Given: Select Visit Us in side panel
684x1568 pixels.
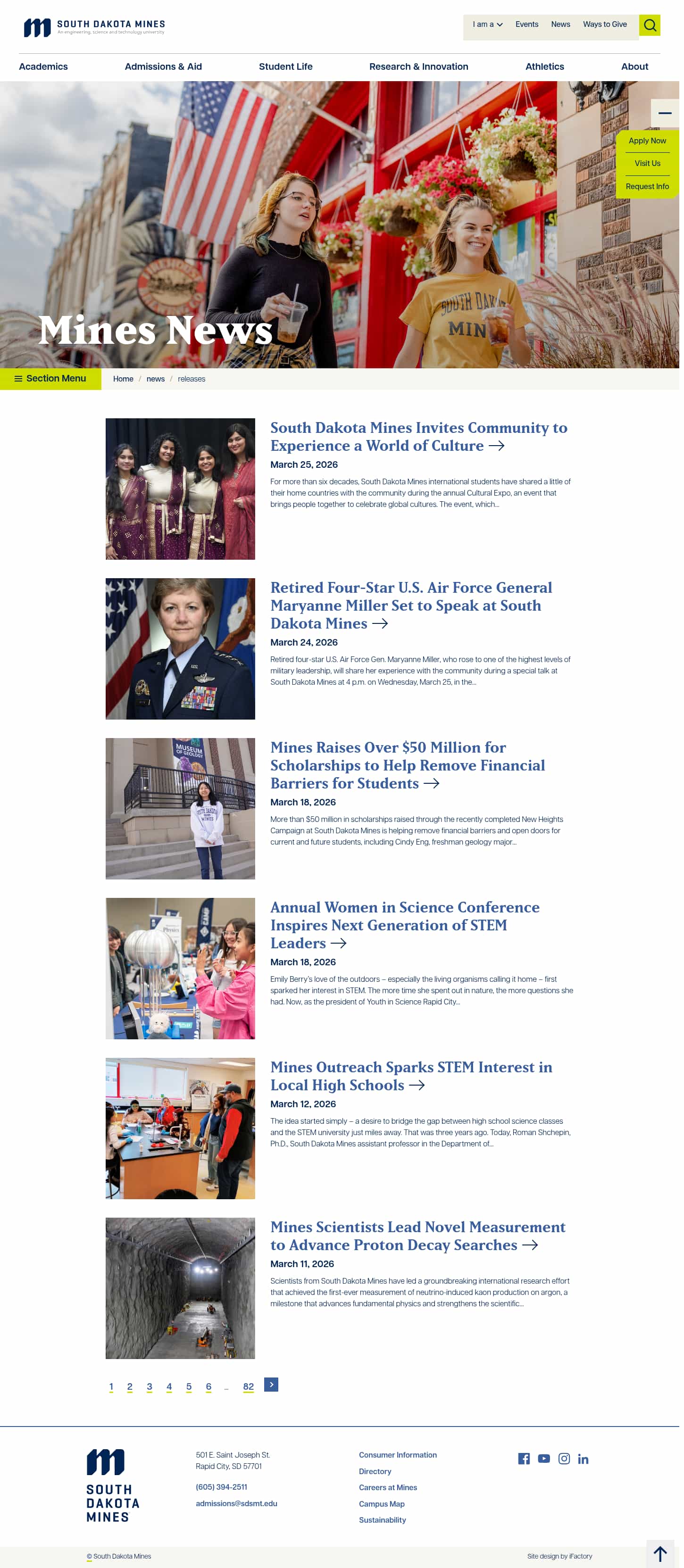Looking at the screenshot, I should pyautogui.click(x=647, y=163).
